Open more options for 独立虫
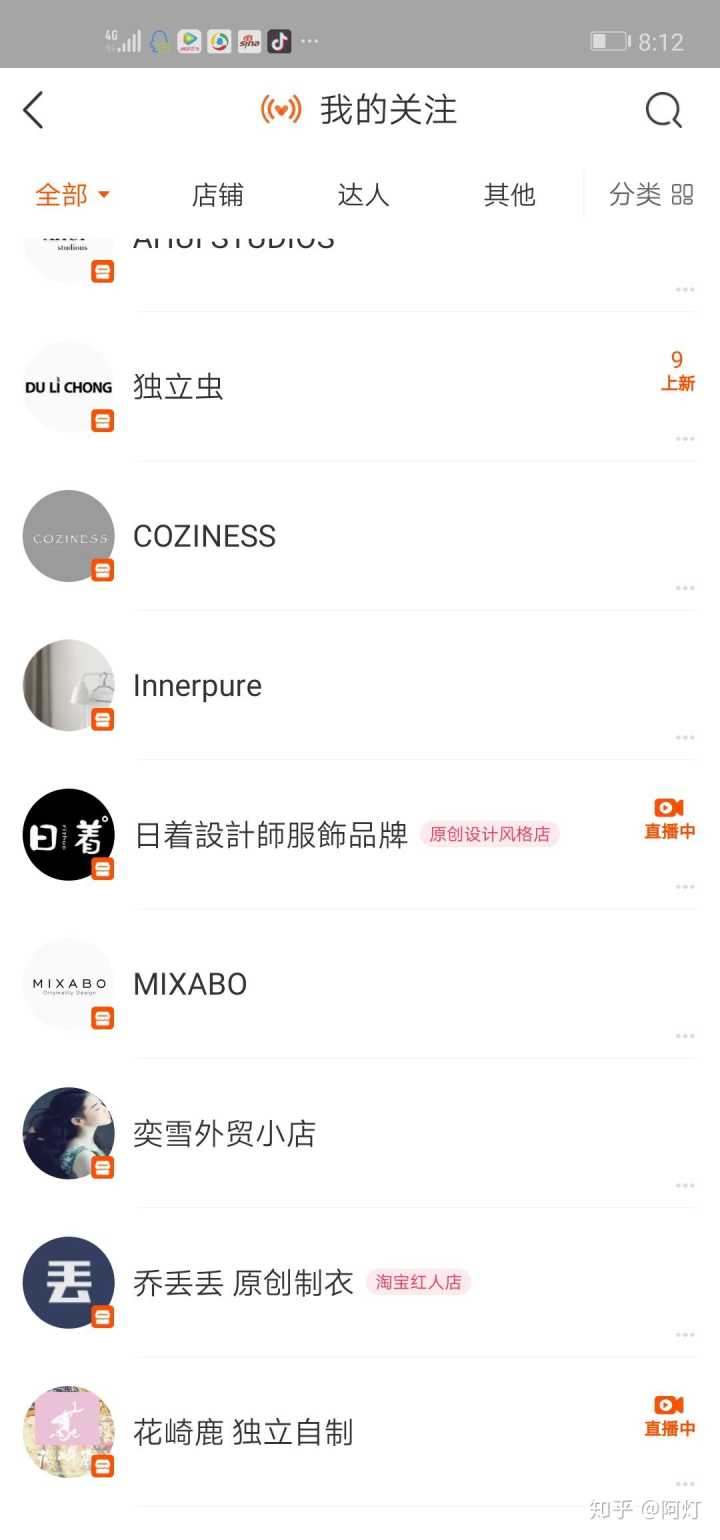720x1540 pixels. 685,439
